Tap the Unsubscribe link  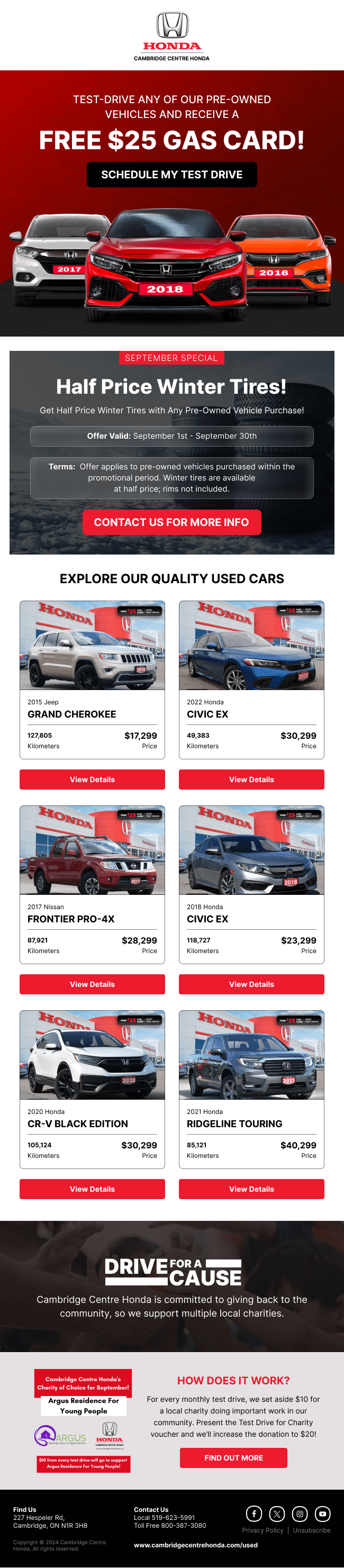(x=312, y=1530)
